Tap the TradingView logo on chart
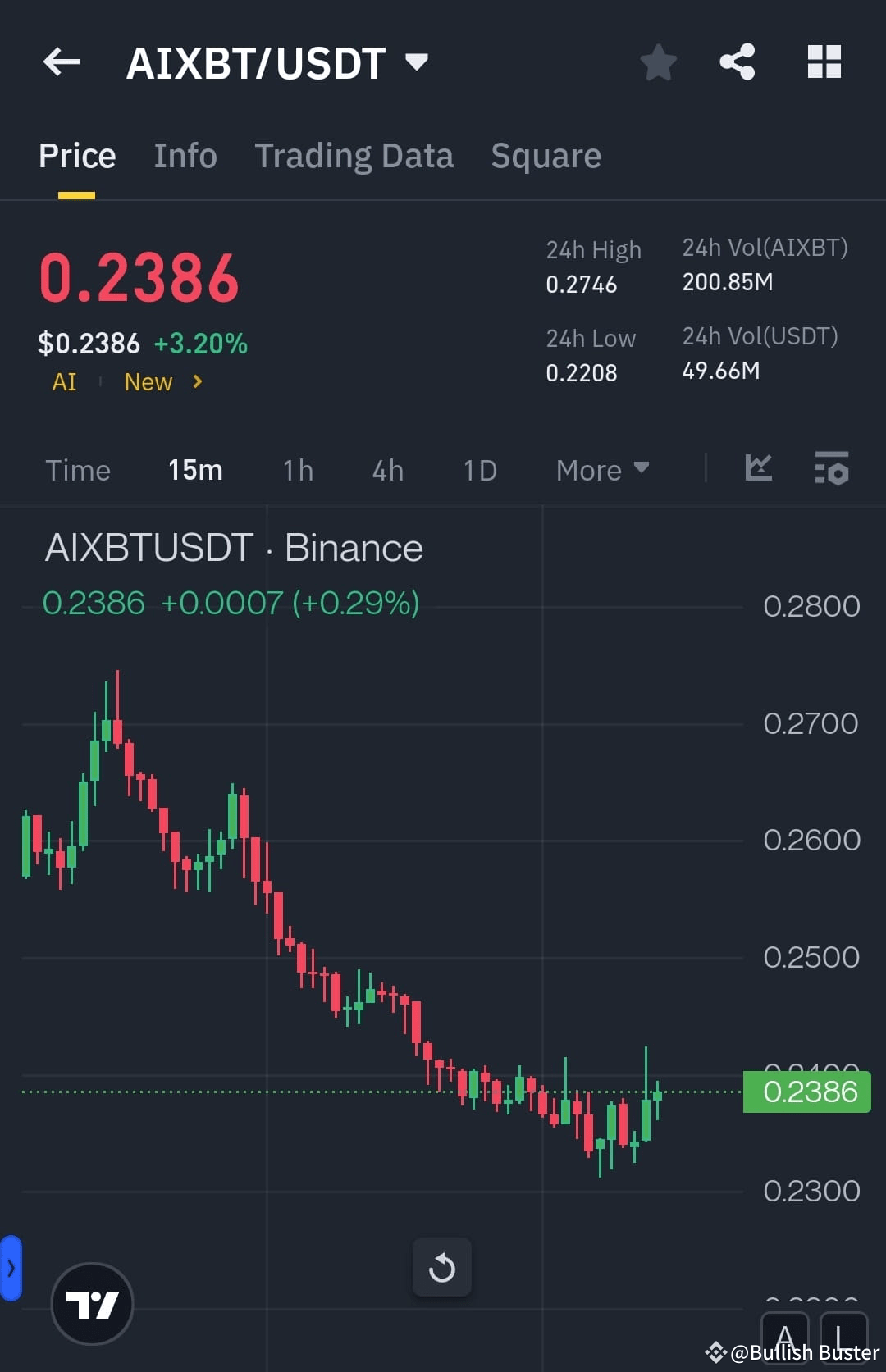This screenshot has width=886, height=1372. pos(92,1302)
